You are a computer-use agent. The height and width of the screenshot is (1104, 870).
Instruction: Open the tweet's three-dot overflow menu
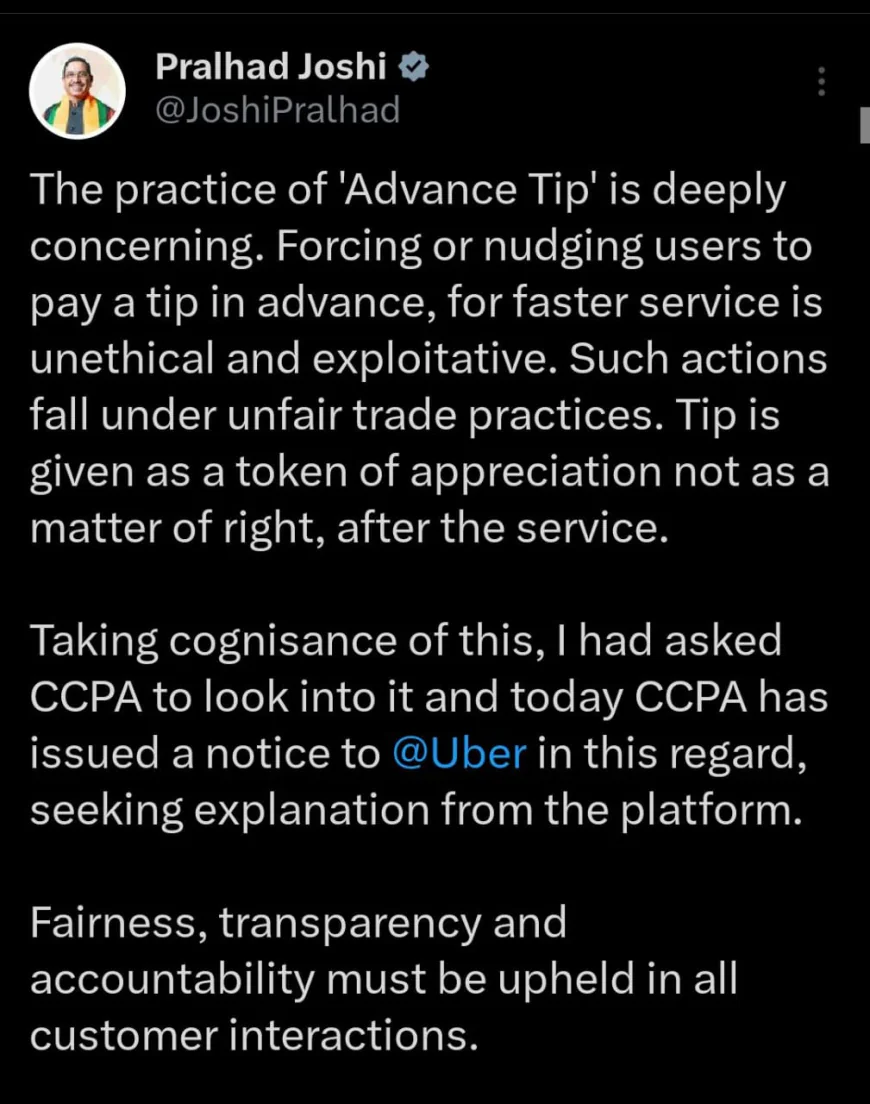821,82
